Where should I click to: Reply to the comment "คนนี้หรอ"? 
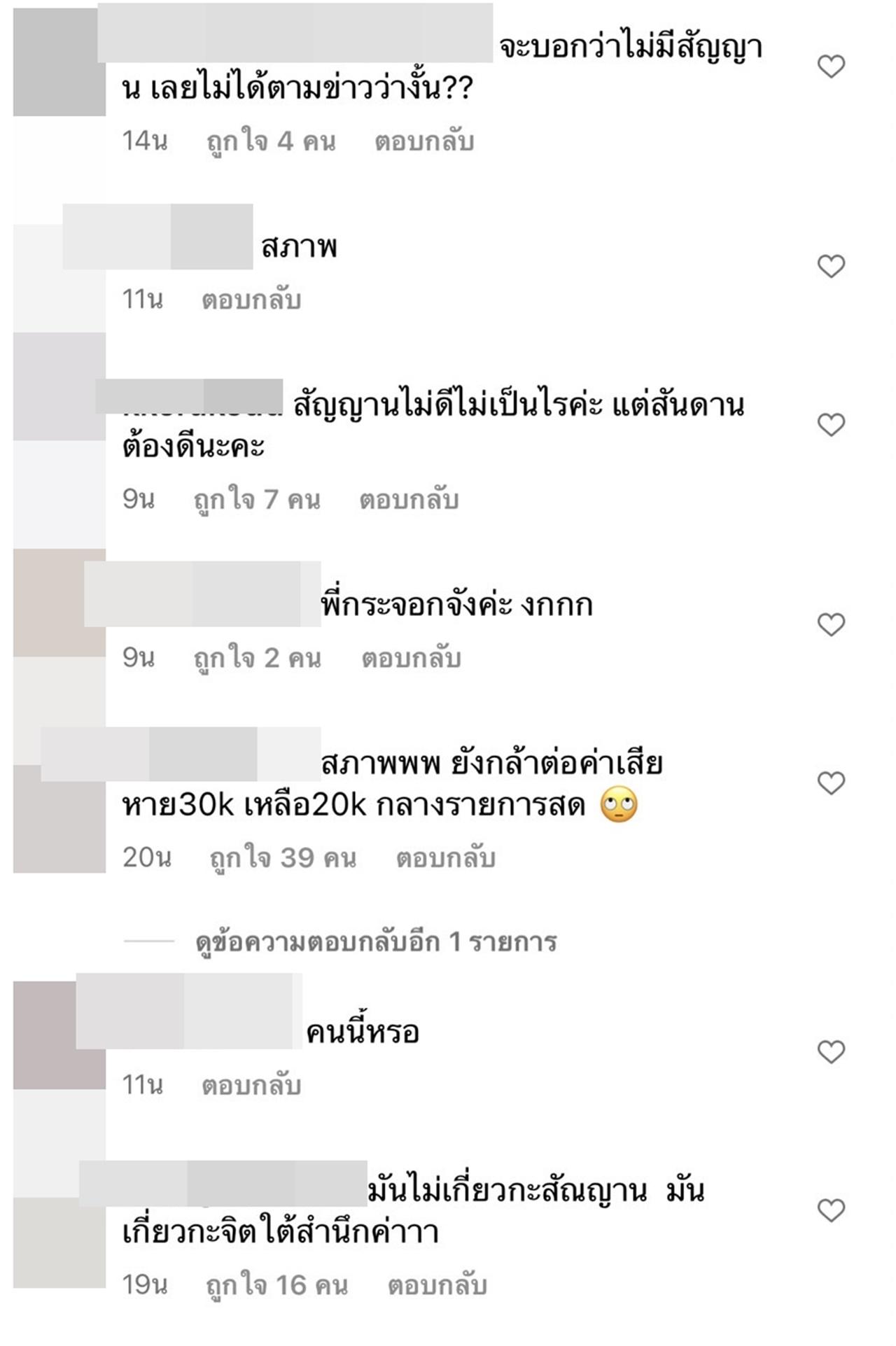(251, 1086)
